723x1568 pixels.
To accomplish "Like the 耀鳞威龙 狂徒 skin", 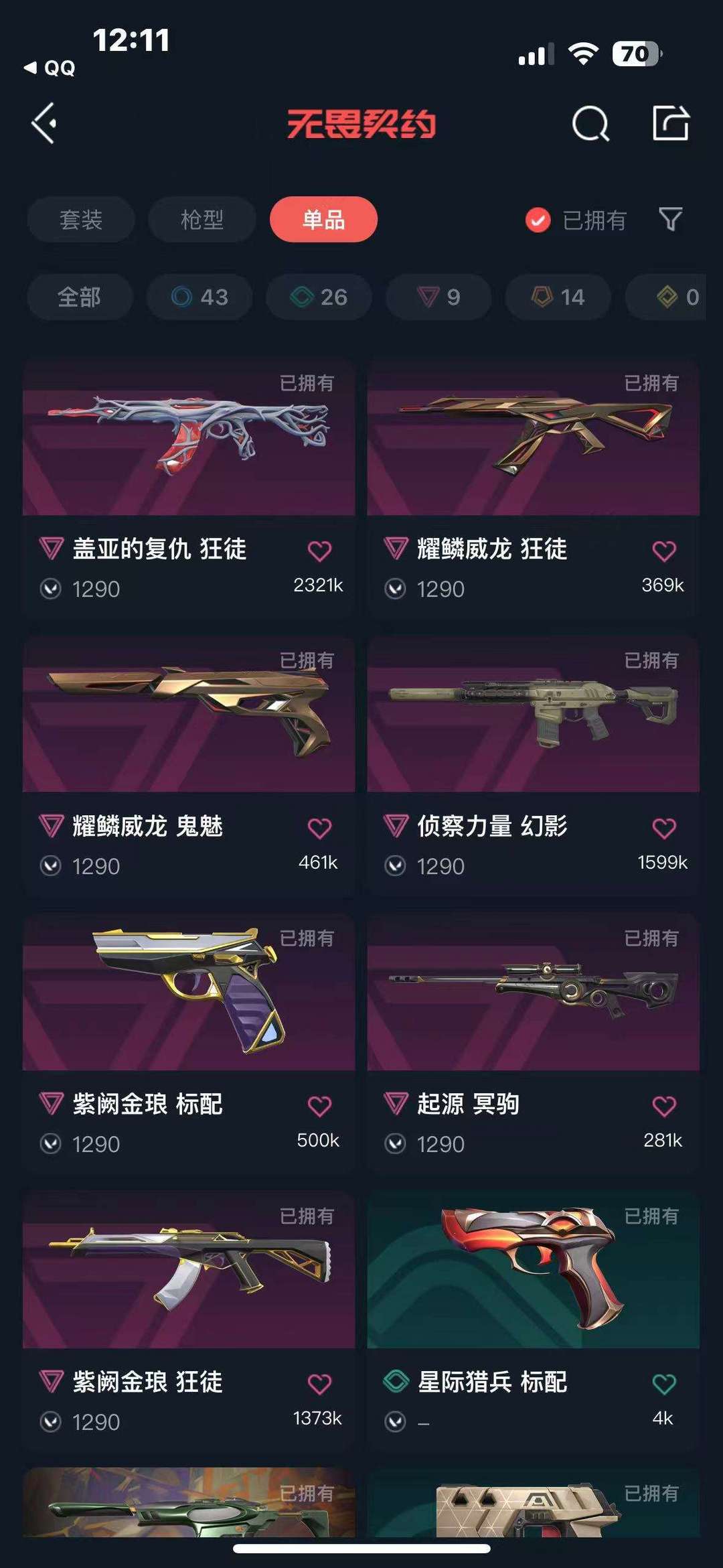I will tap(663, 551).
